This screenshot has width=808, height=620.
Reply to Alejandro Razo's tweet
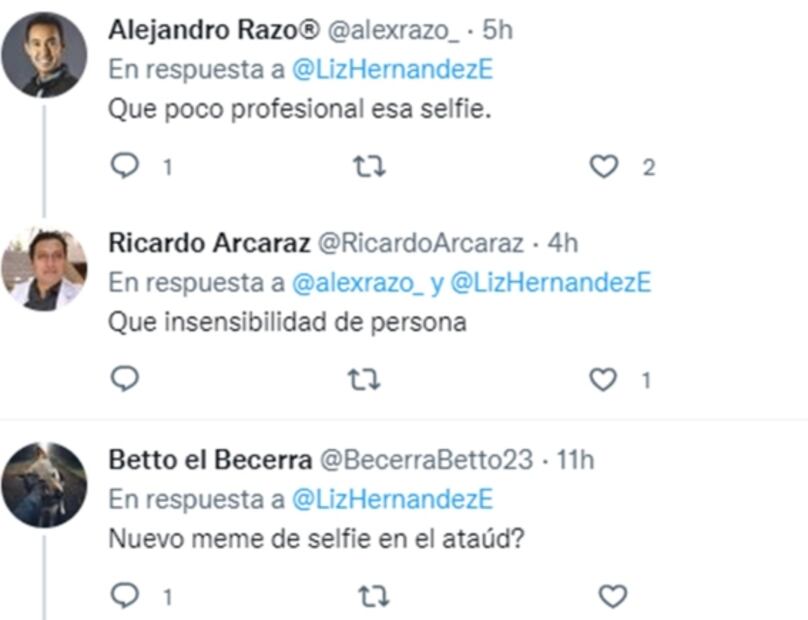[124, 167]
